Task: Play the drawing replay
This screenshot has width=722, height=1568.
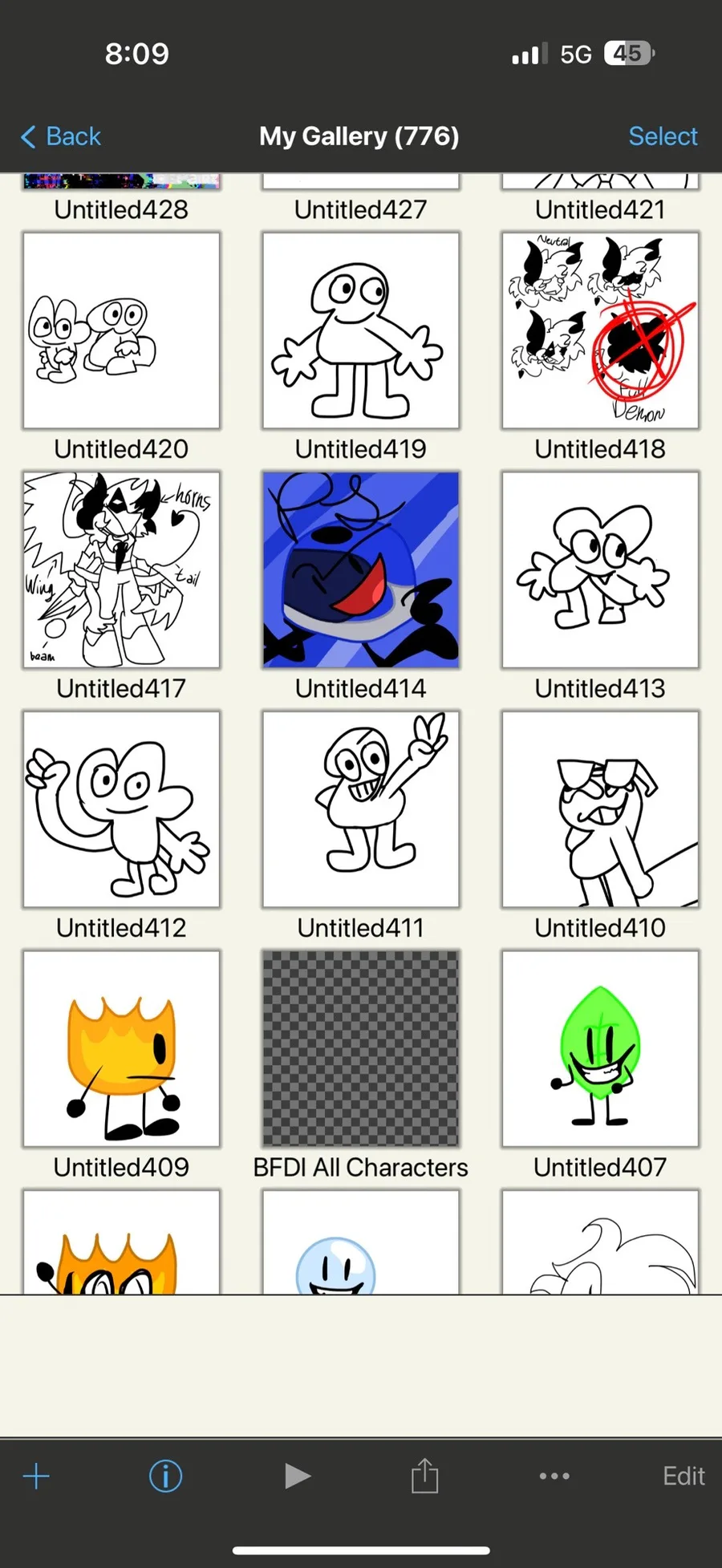Action: click(297, 1476)
